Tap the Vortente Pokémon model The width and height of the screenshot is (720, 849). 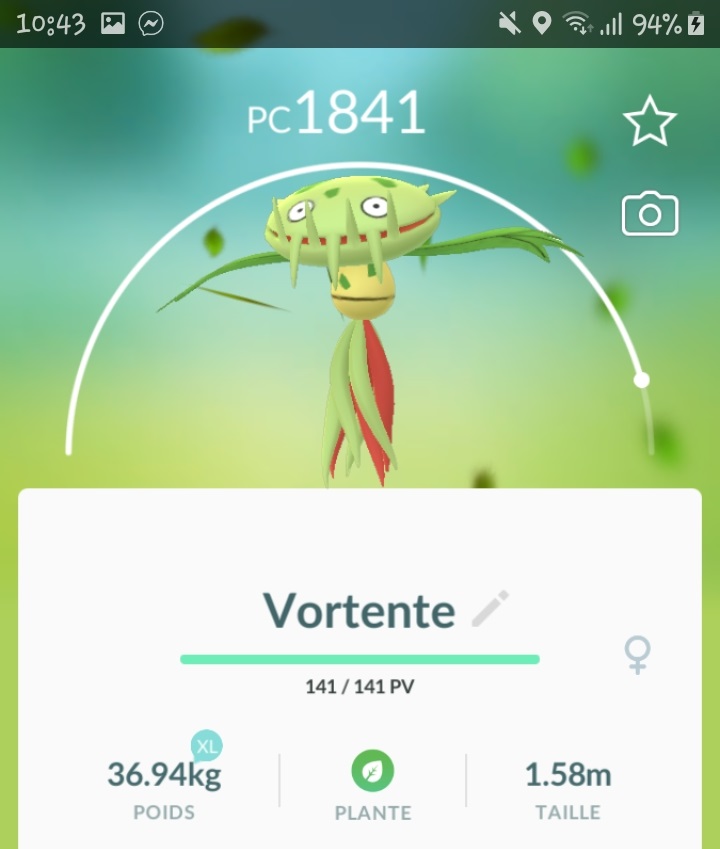pos(358,300)
